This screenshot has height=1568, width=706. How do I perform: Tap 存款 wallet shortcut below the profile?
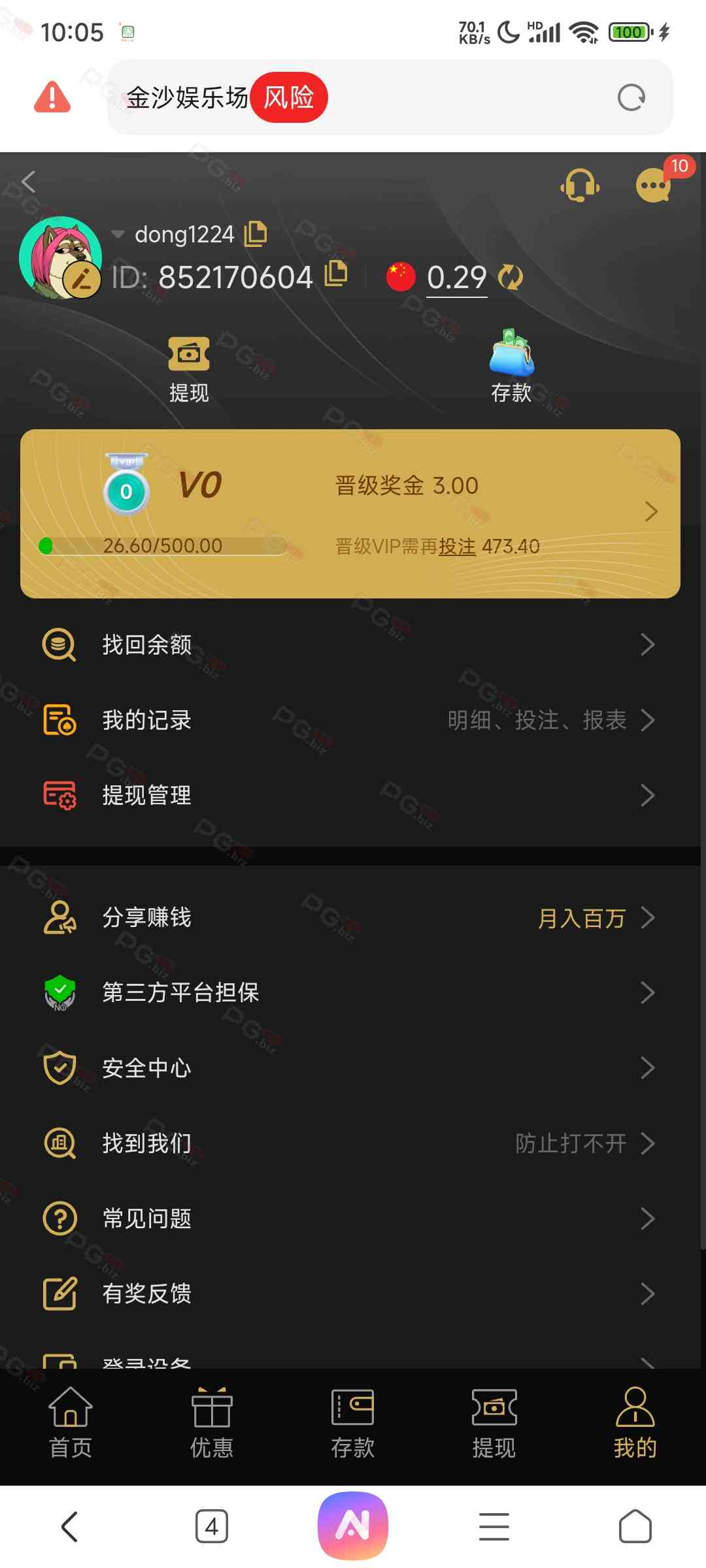(x=511, y=367)
